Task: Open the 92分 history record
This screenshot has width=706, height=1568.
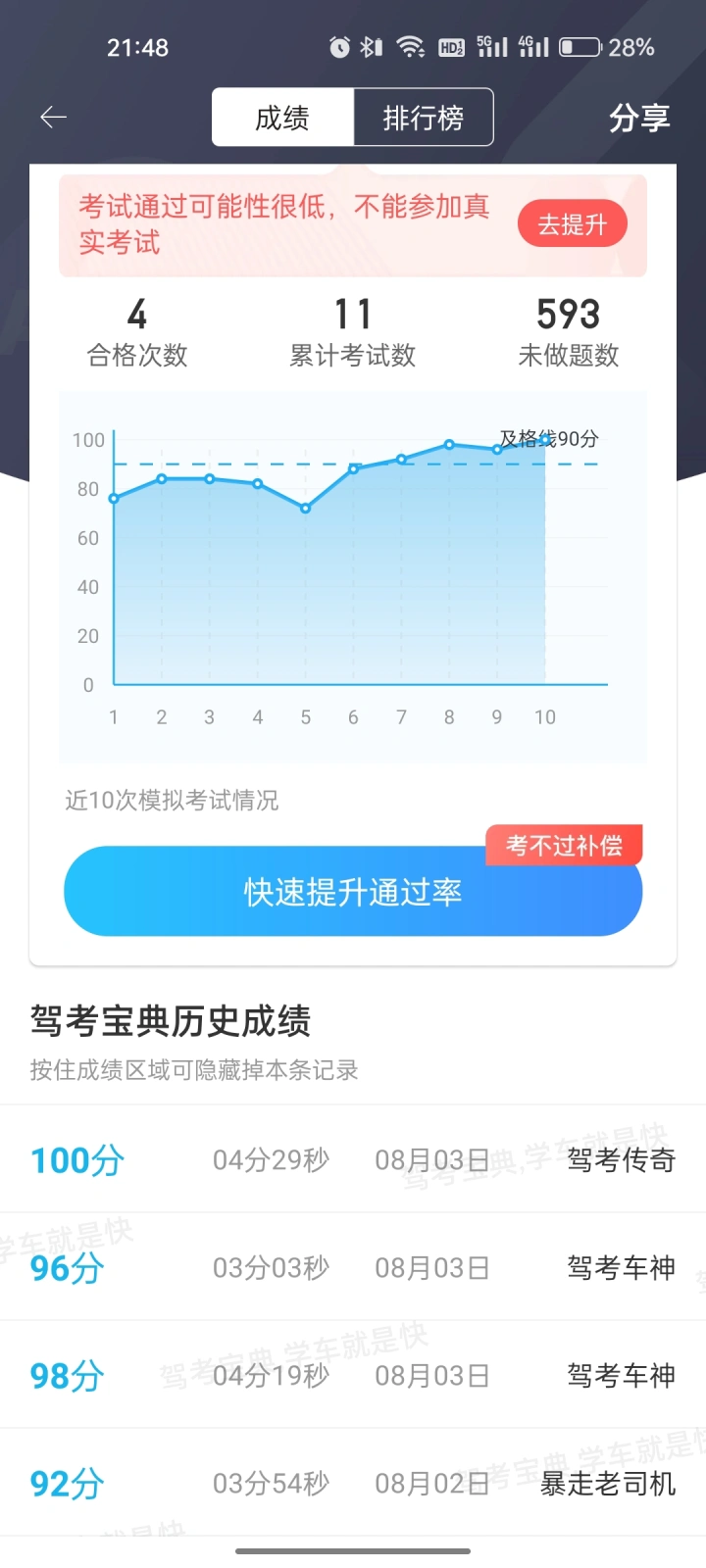Action: pyautogui.click(x=353, y=1483)
